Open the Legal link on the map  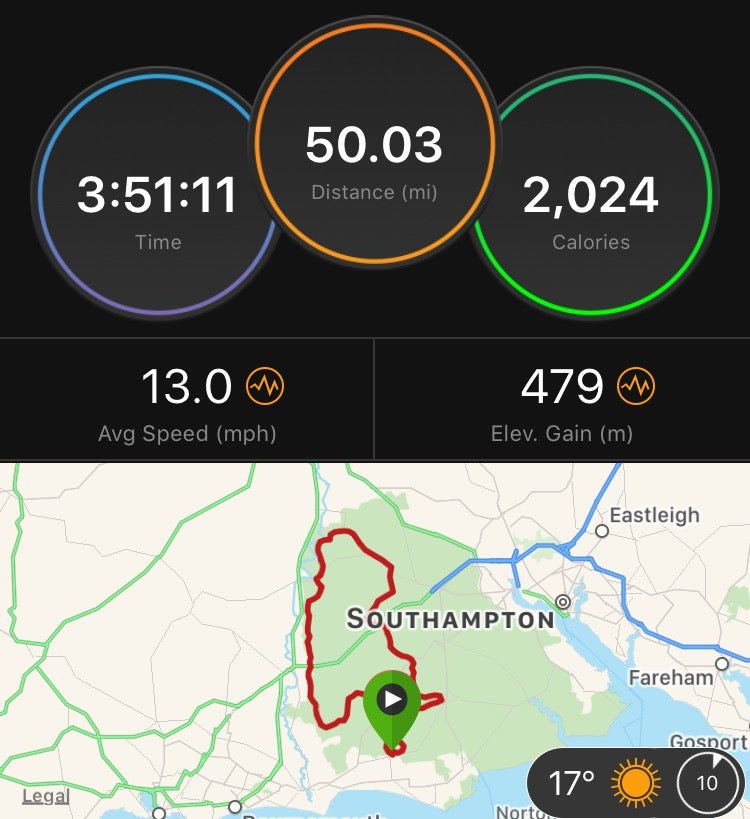pyautogui.click(x=45, y=796)
